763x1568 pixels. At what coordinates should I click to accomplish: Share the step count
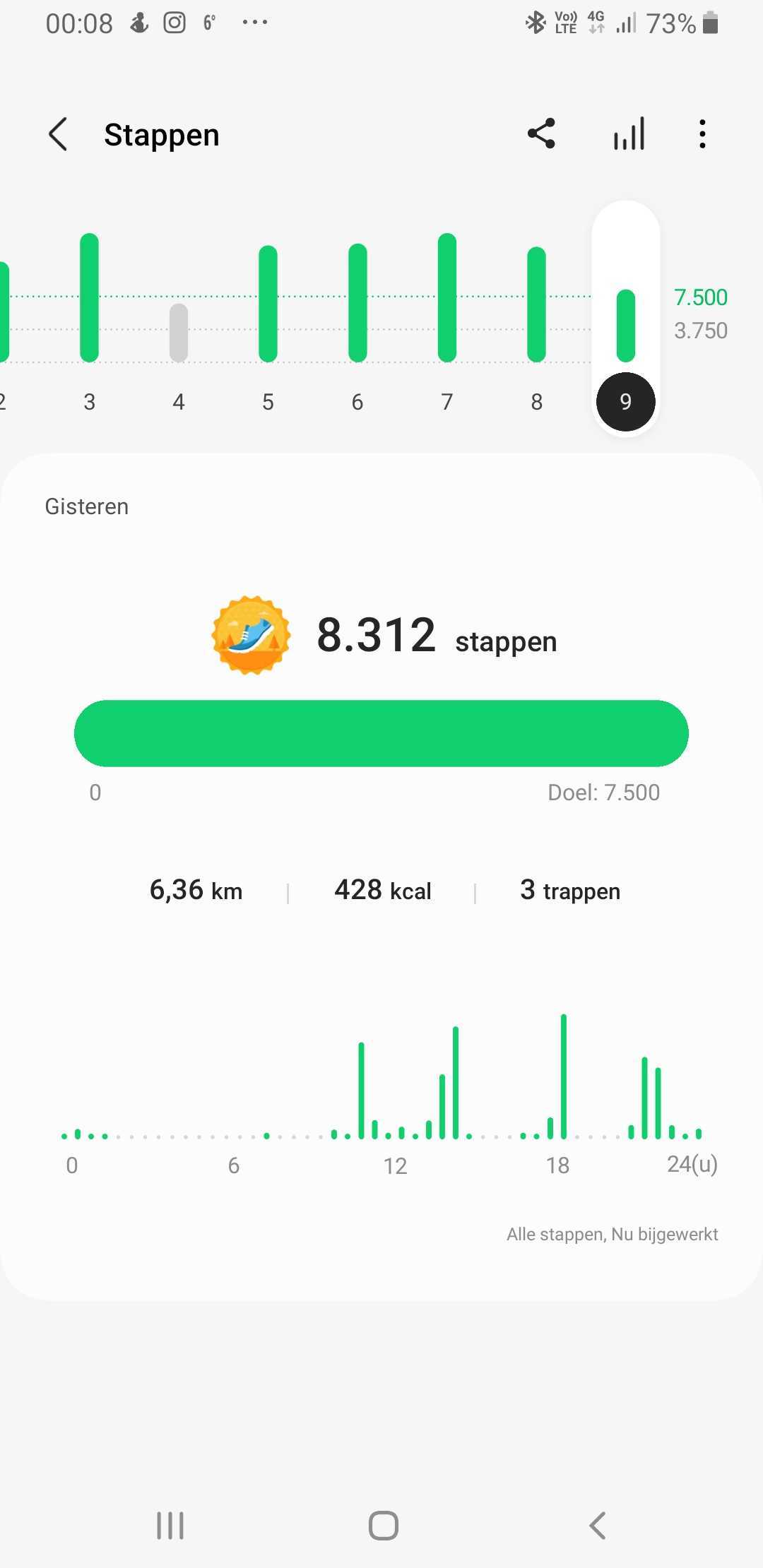point(541,133)
